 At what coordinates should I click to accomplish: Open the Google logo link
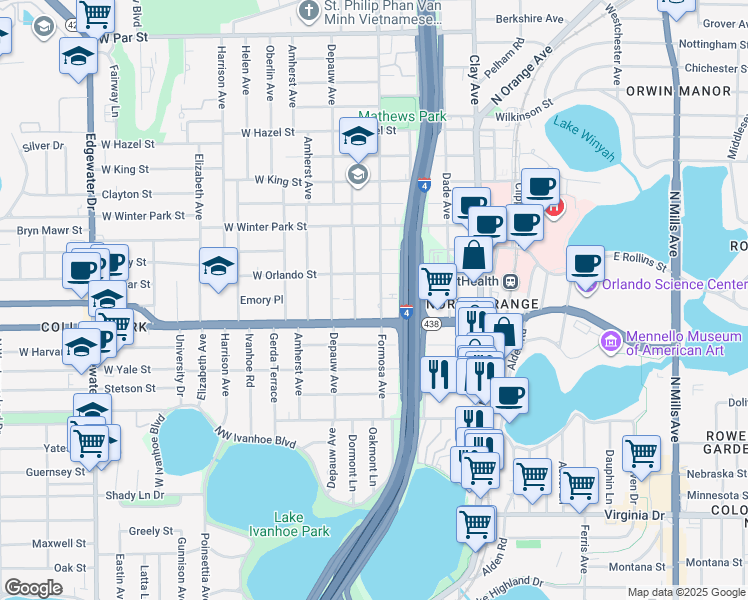(33, 587)
